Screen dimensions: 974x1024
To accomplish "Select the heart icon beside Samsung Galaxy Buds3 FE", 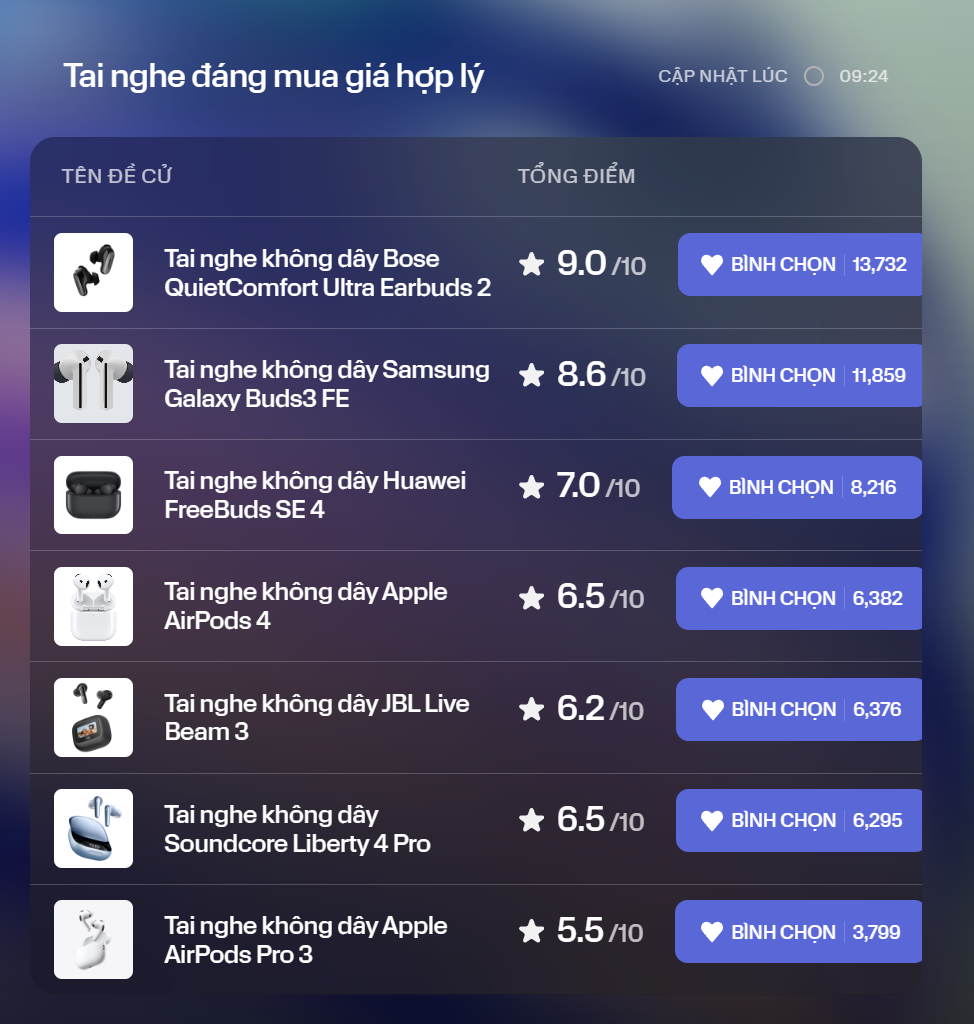I will point(712,376).
